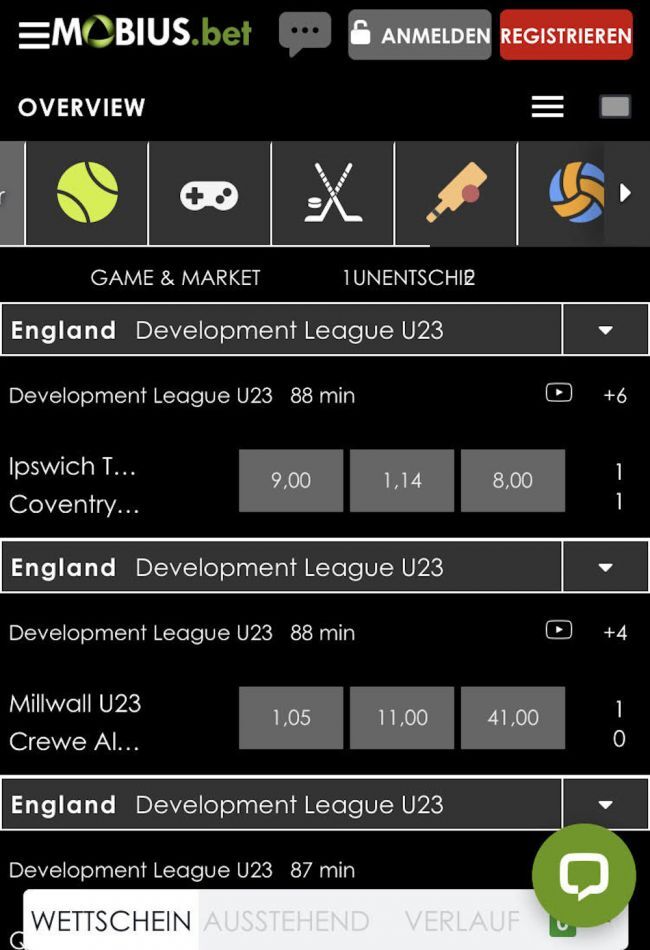Tap the Anmelden login button

click(x=420, y=35)
